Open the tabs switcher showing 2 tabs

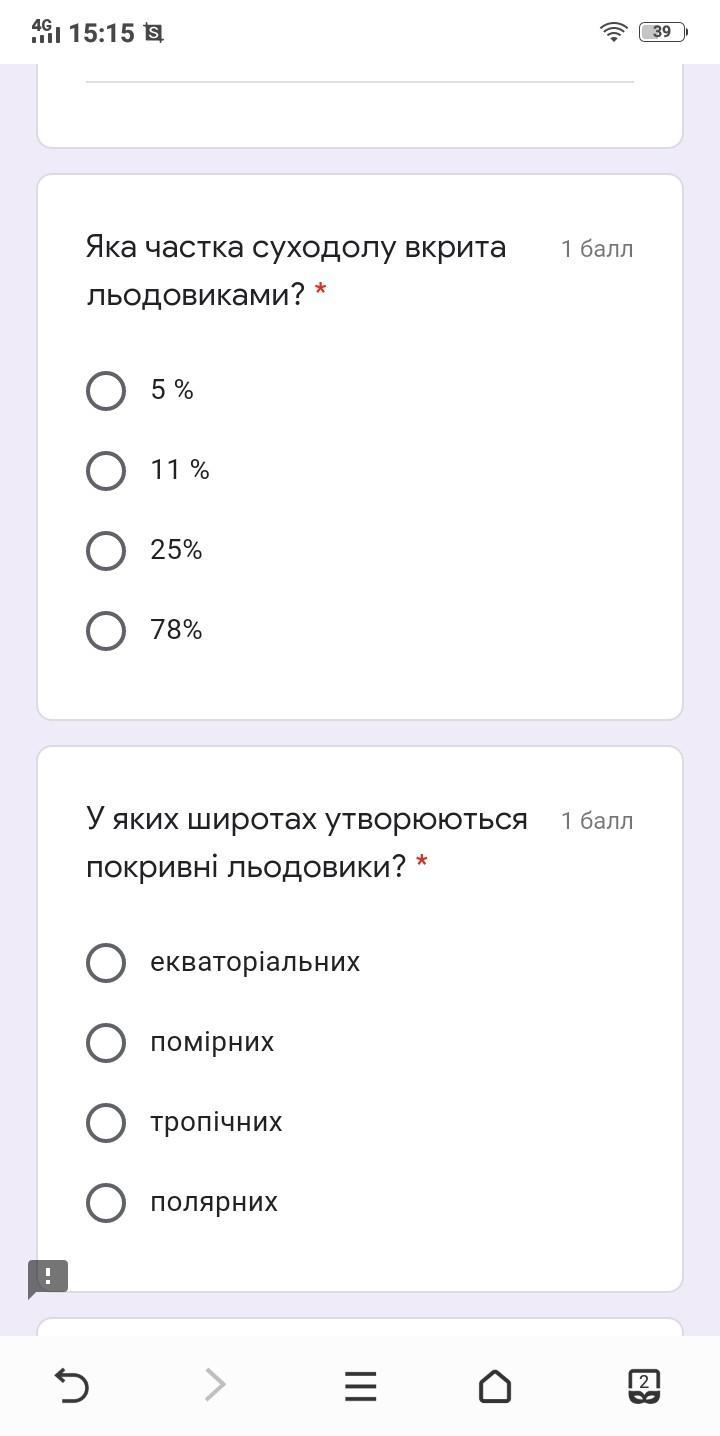click(x=643, y=1386)
